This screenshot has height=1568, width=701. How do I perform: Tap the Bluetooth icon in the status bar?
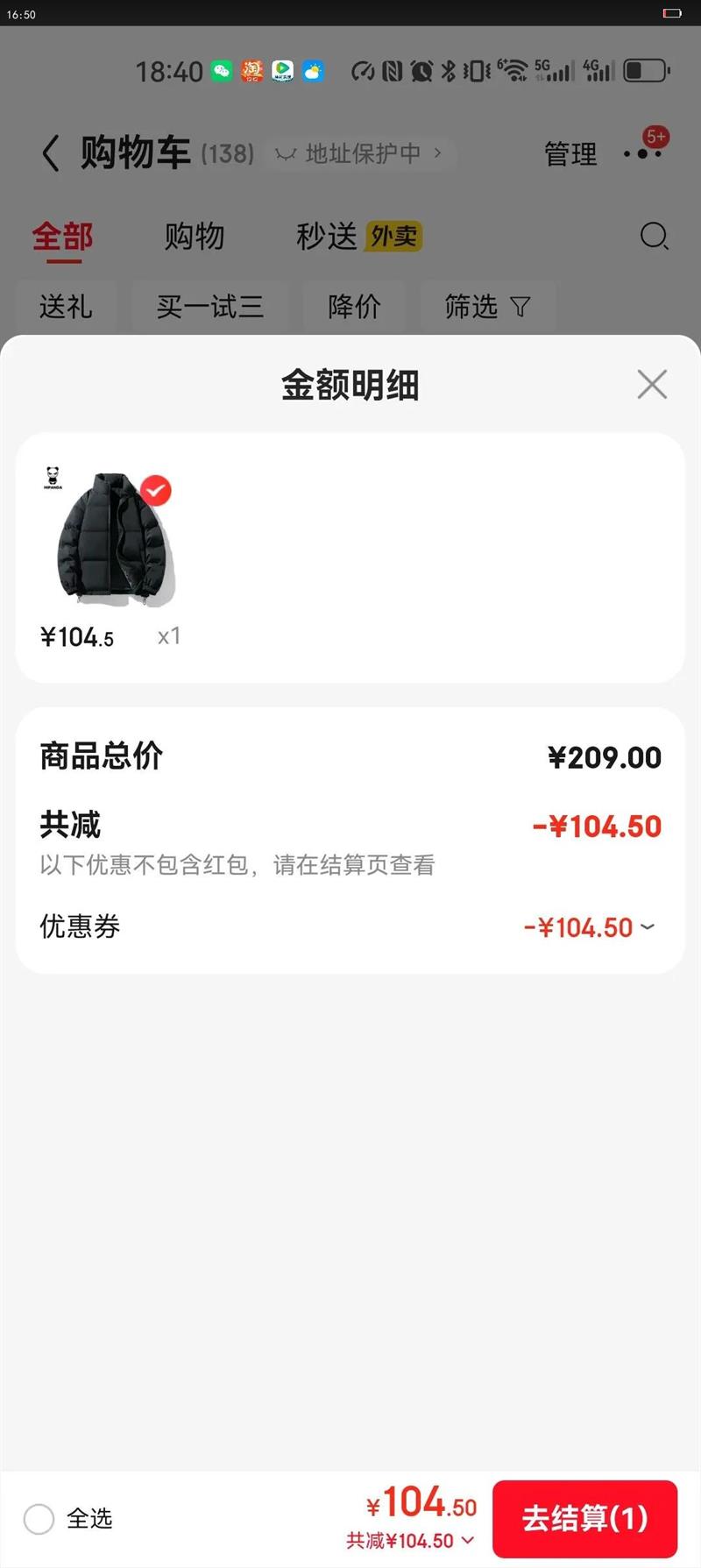click(450, 71)
